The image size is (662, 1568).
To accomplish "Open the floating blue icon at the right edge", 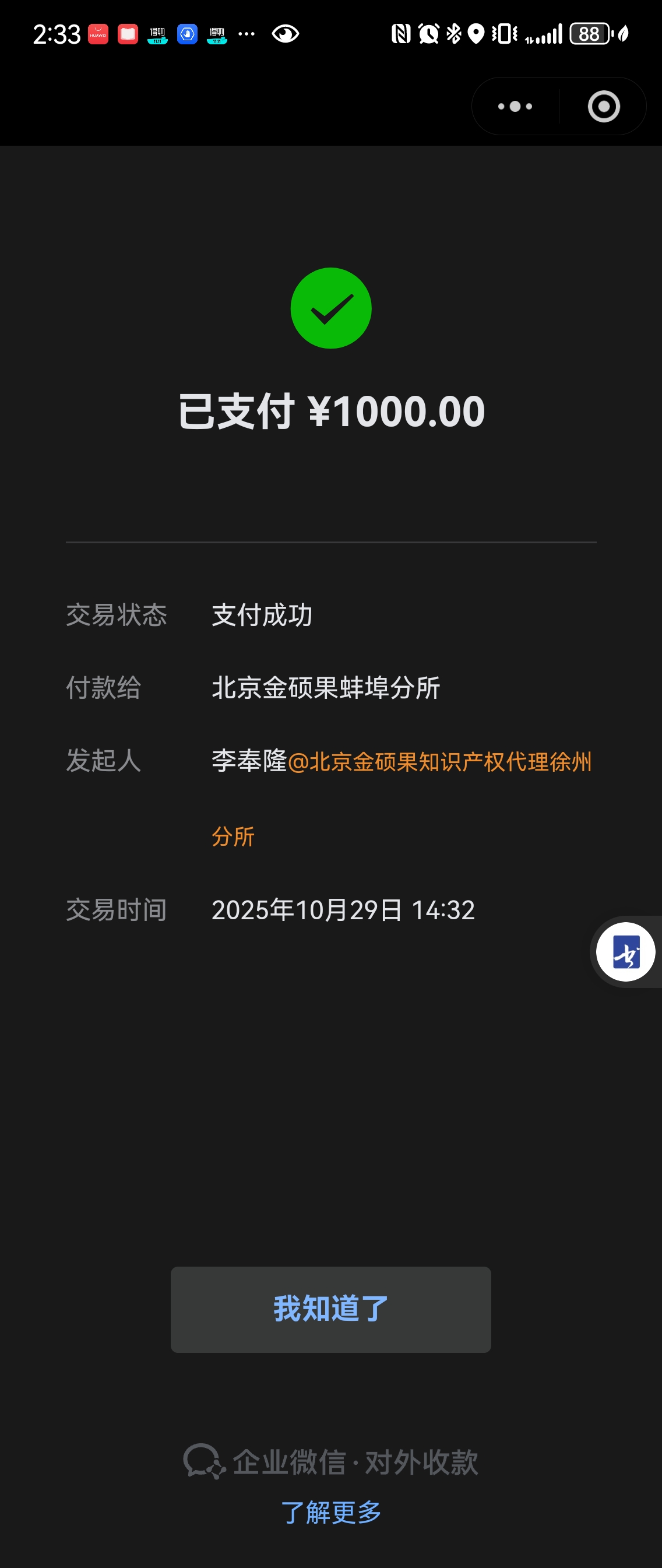I will (625, 951).
